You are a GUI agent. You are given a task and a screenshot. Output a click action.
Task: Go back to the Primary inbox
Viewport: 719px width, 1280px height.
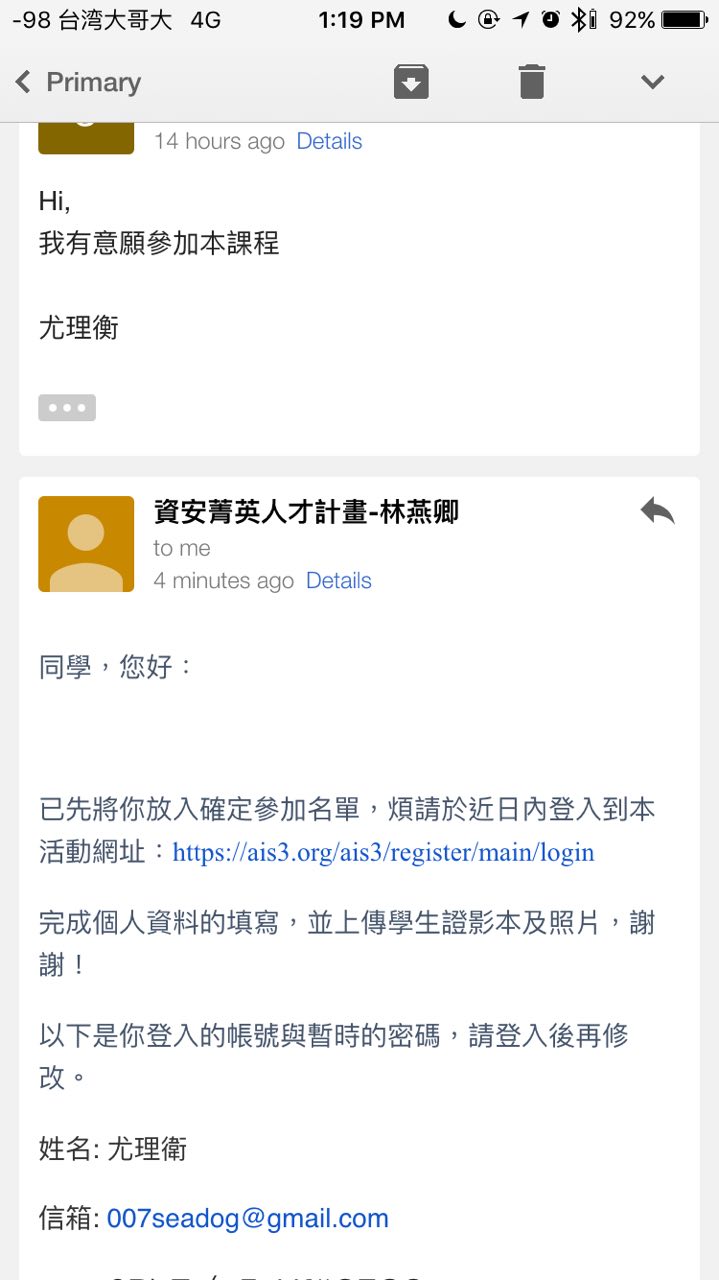(x=78, y=82)
